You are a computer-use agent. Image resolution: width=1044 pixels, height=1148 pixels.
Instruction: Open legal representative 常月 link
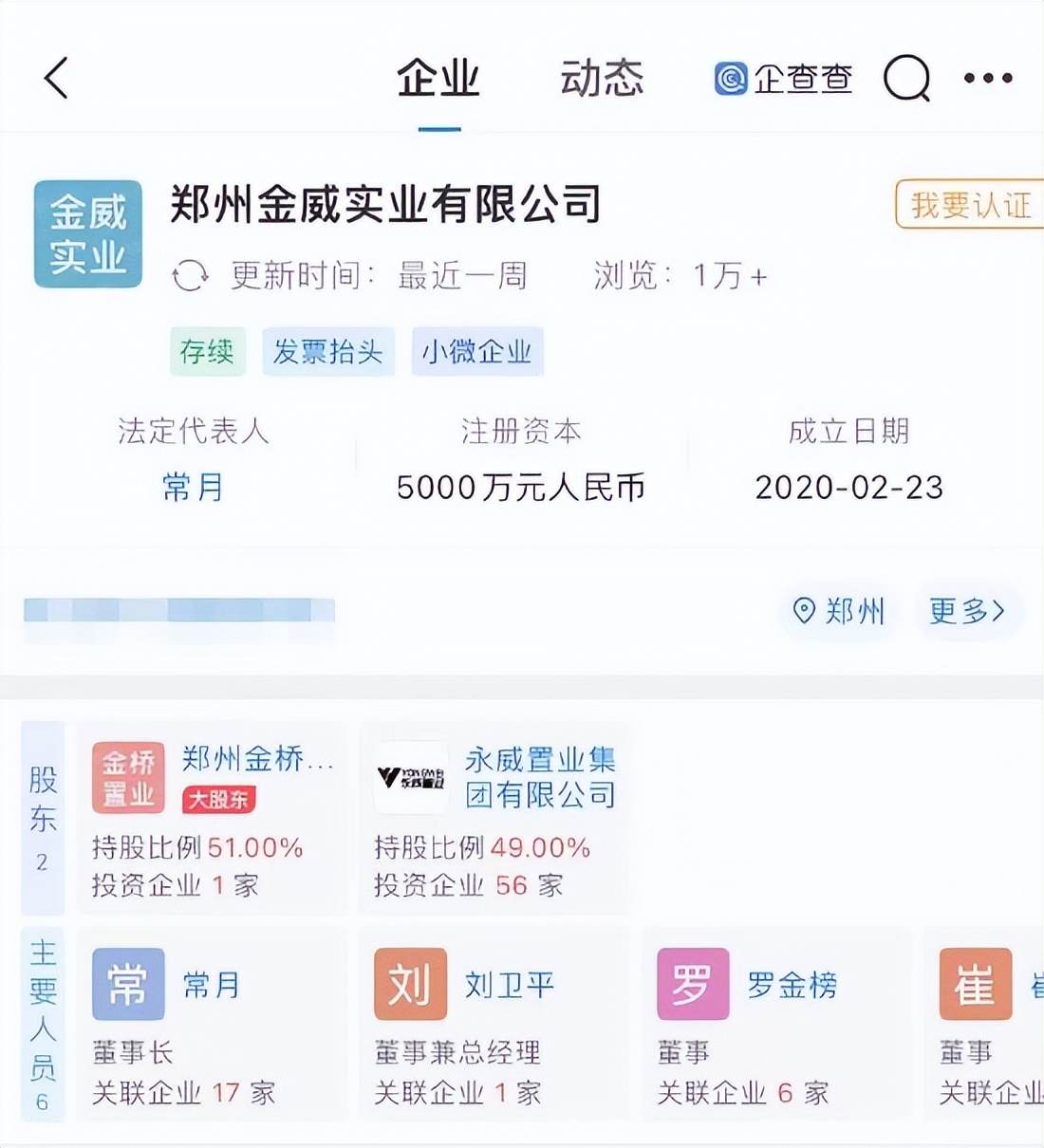(194, 488)
